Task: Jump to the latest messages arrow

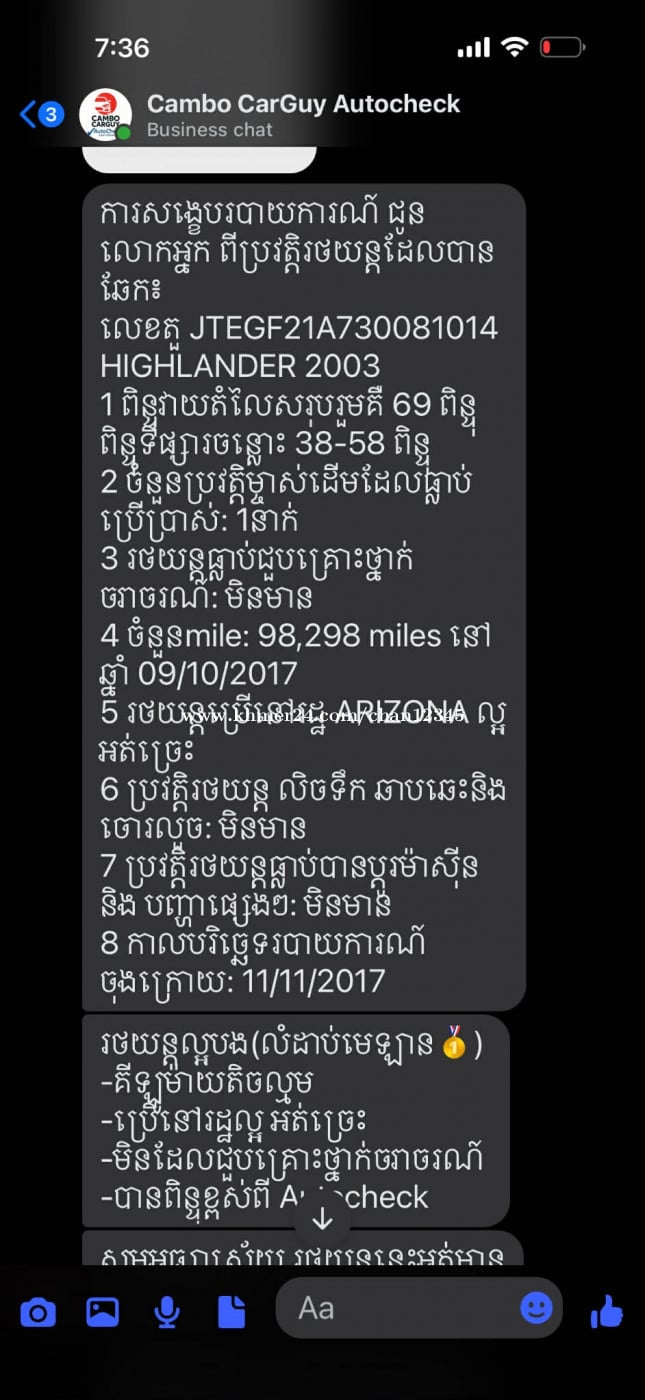Action: click(322, 1218)
